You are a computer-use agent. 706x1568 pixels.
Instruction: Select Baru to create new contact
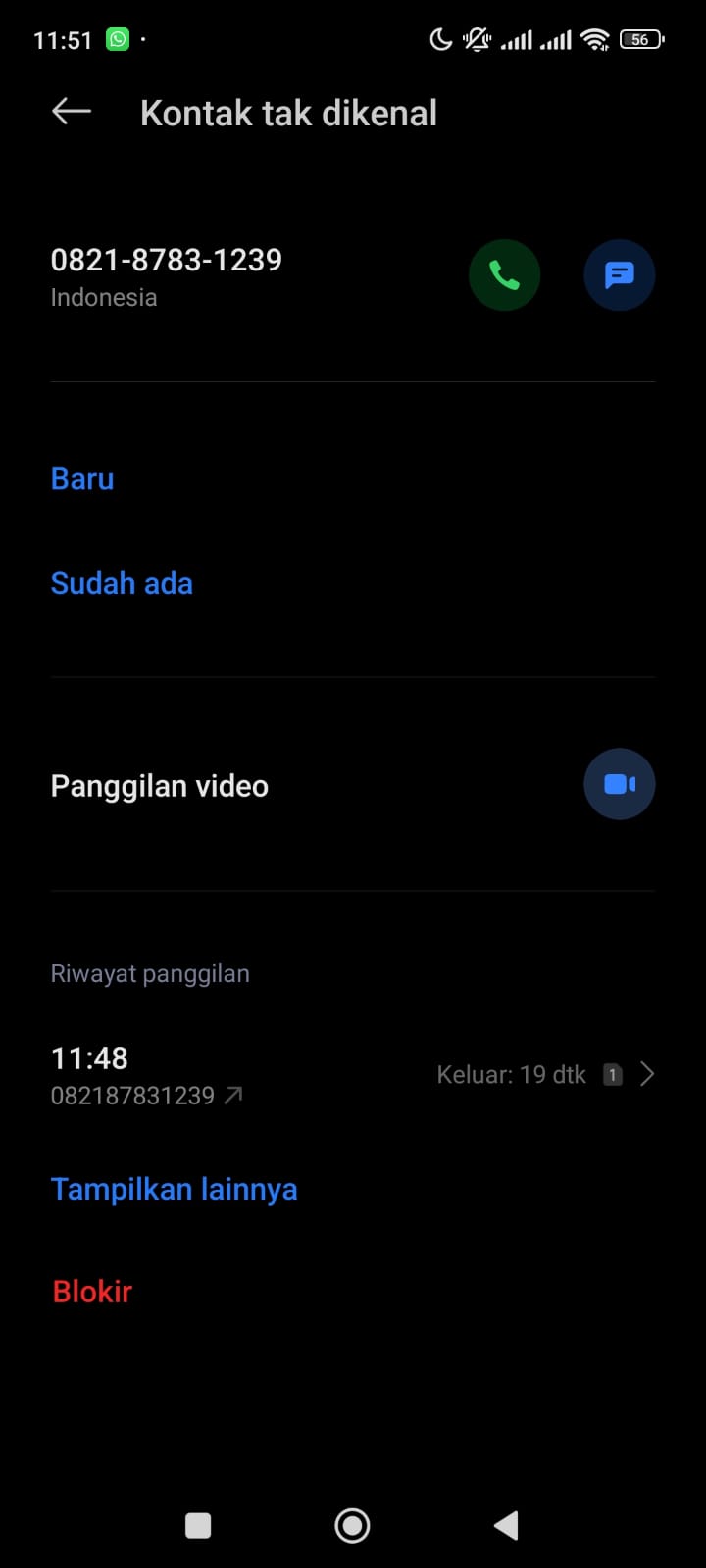81,478
